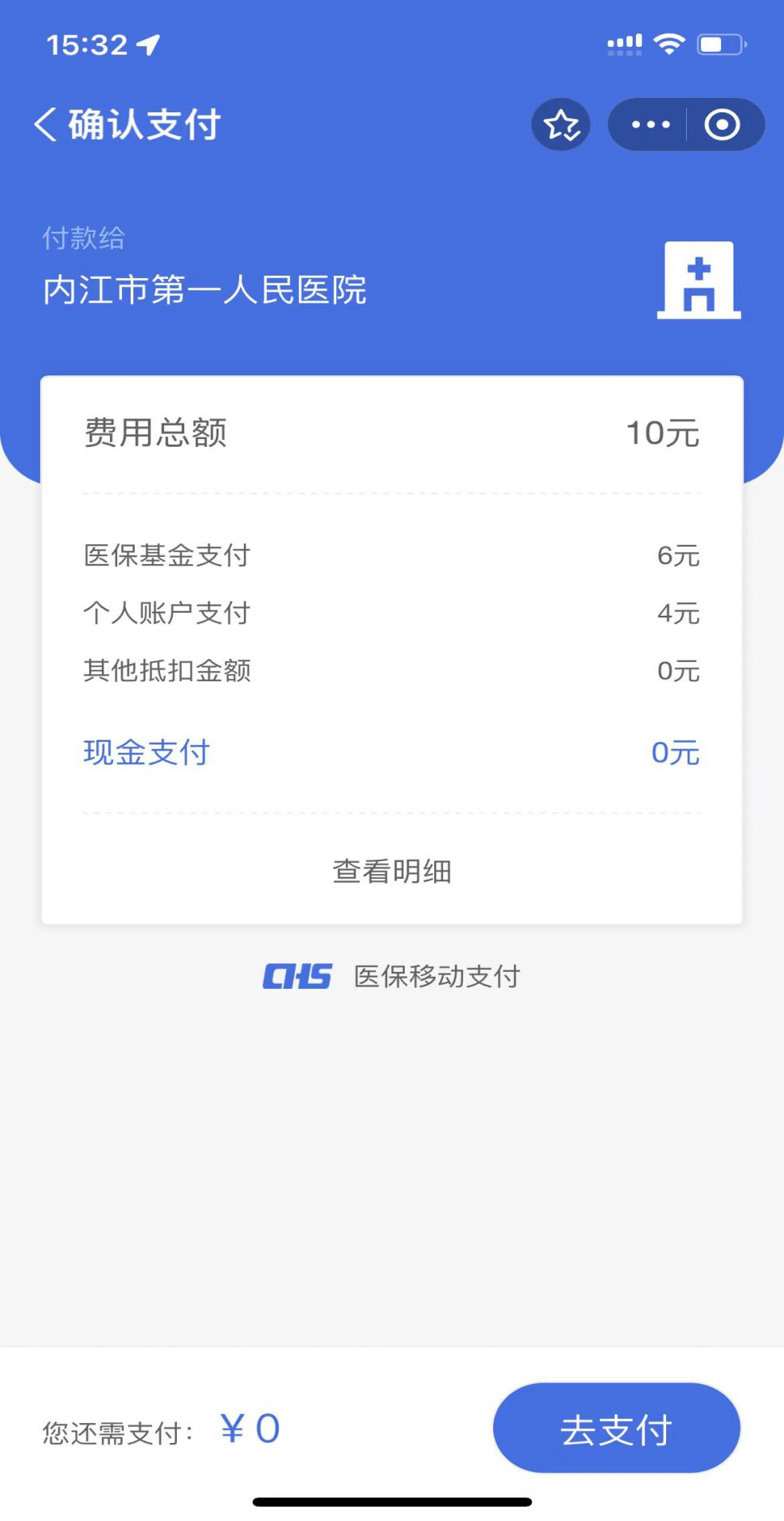Image resolution: width=784 pixels, height=1521 pixels.
Task: Open 查看明细 to view payment details
Action: 391,871
